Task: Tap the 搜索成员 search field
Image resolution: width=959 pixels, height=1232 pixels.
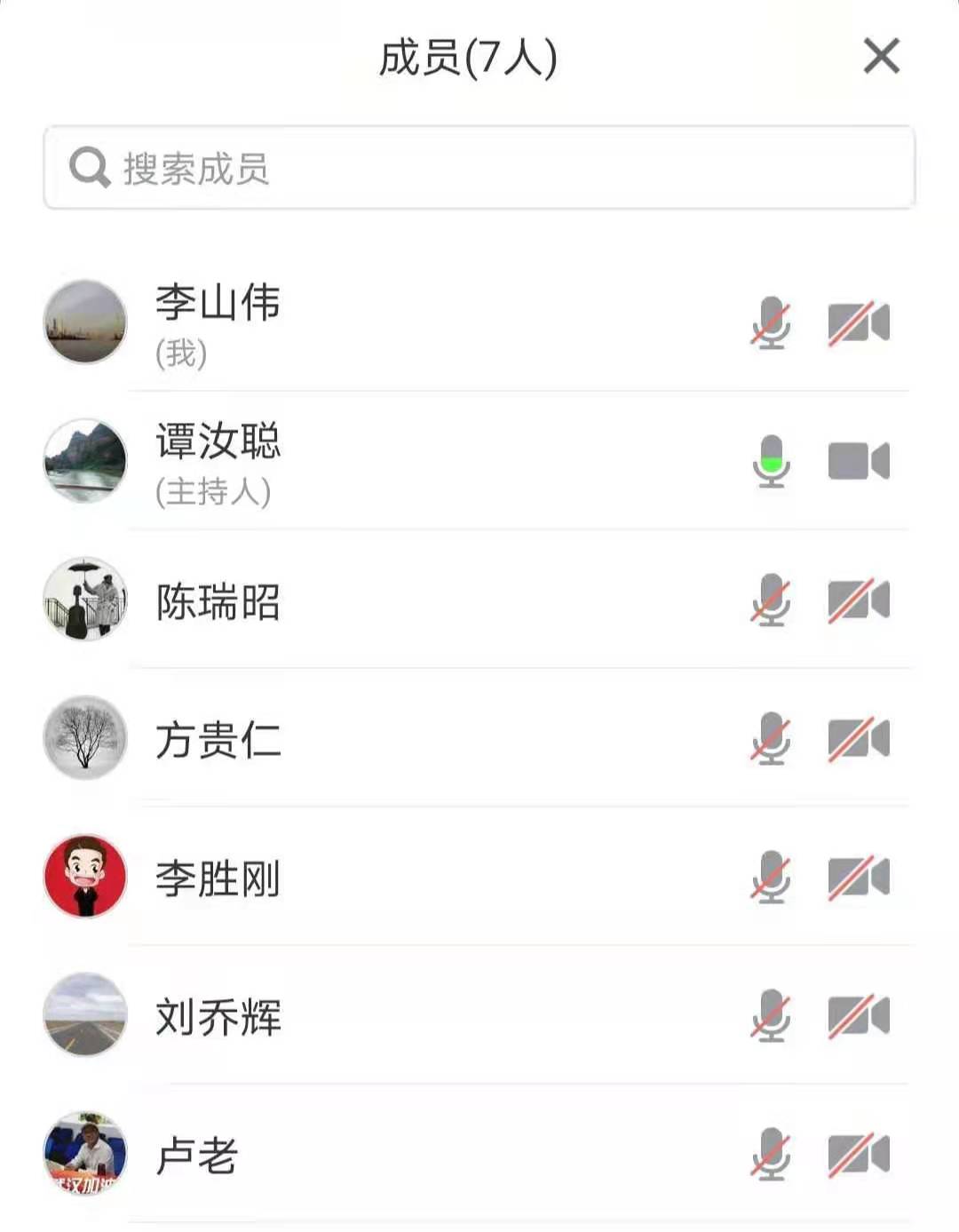Action: (x=479, y=168)
